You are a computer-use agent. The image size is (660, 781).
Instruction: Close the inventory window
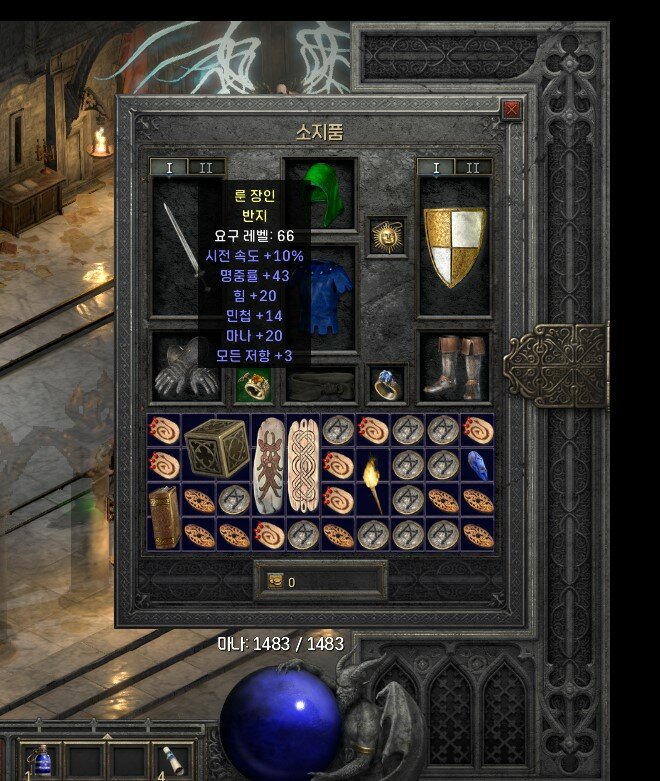click(512, 110)
